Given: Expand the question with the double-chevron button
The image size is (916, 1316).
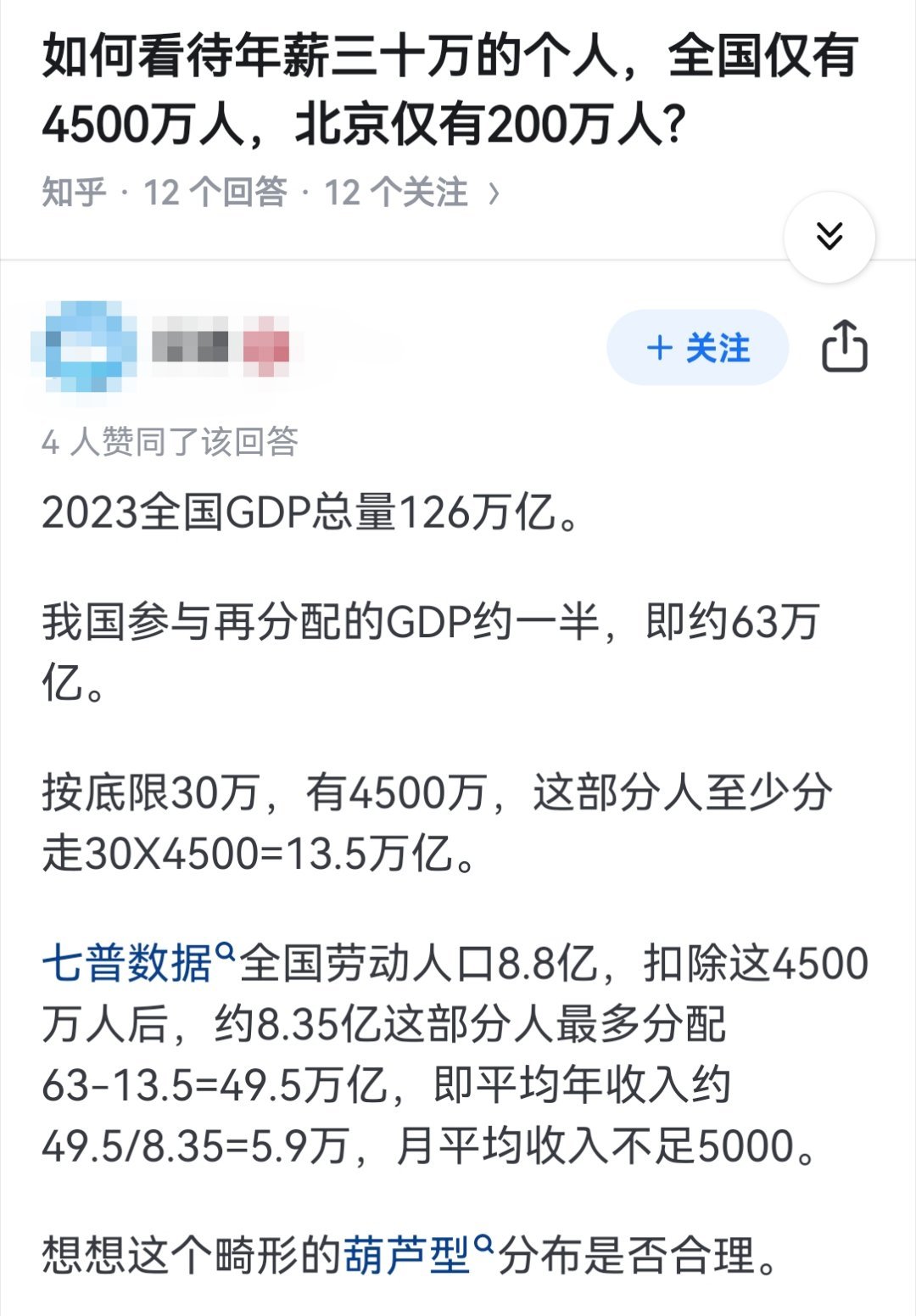Looking at the screenshot, I should click(829, 237).
